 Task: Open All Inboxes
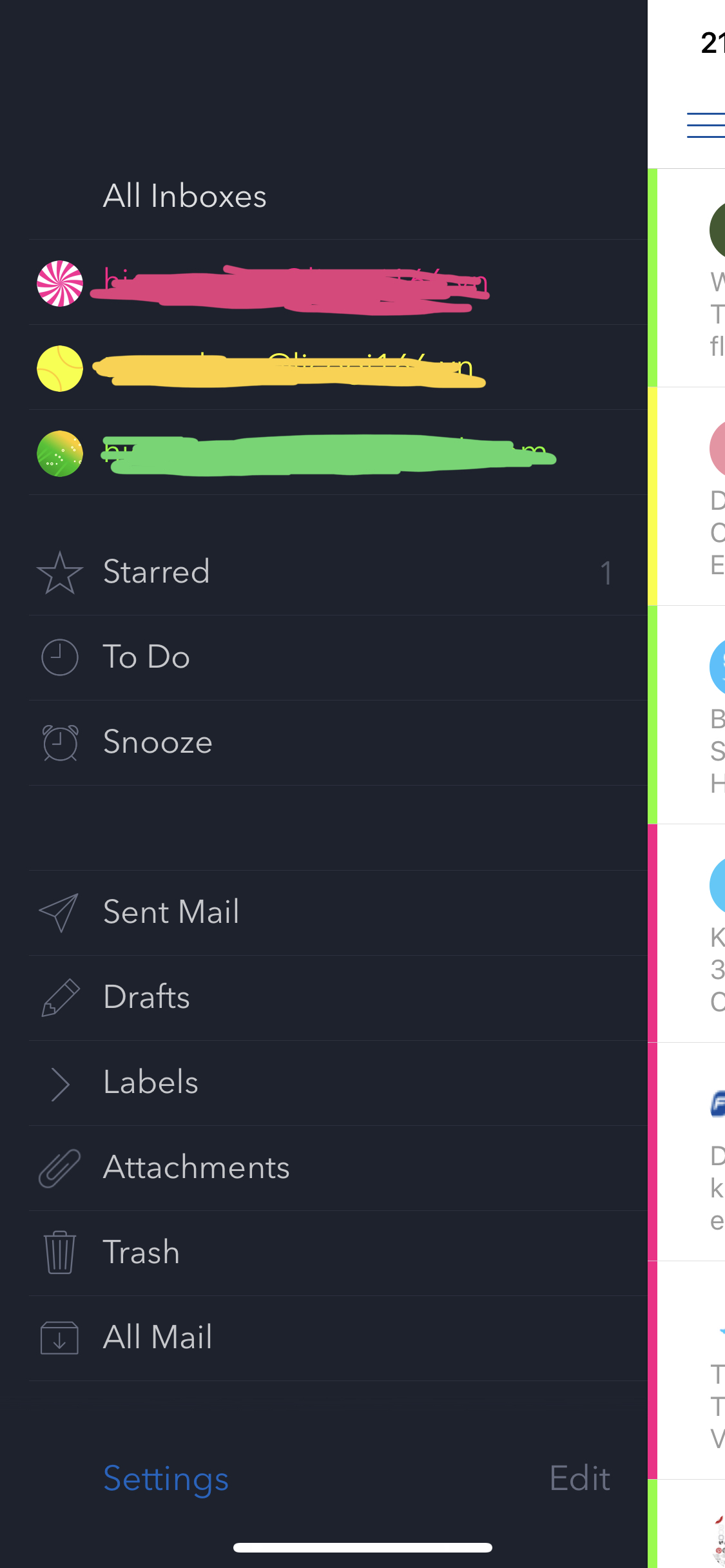click(185, 196)
